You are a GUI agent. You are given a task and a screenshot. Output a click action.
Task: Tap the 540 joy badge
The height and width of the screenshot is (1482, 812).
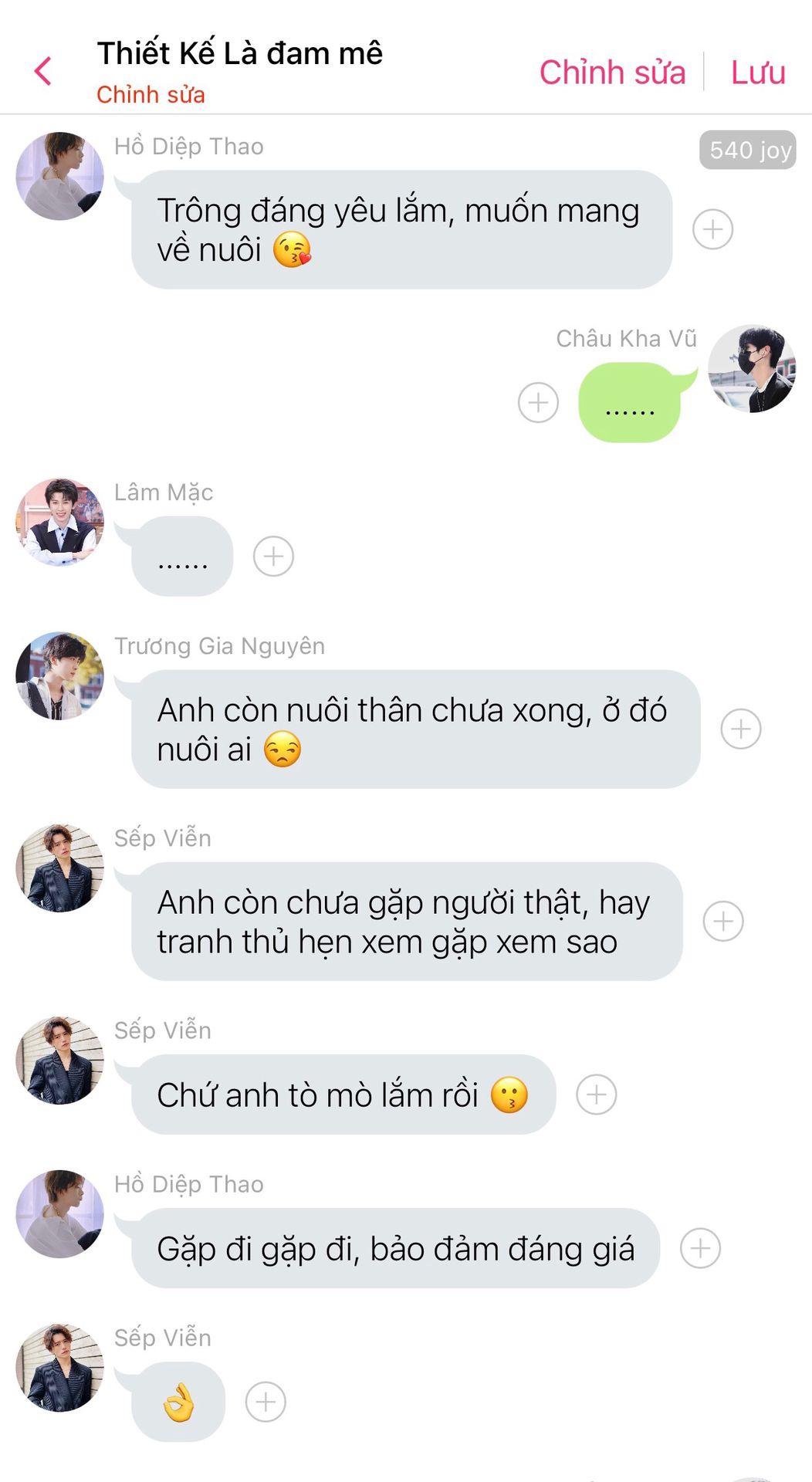pos(747,150)
